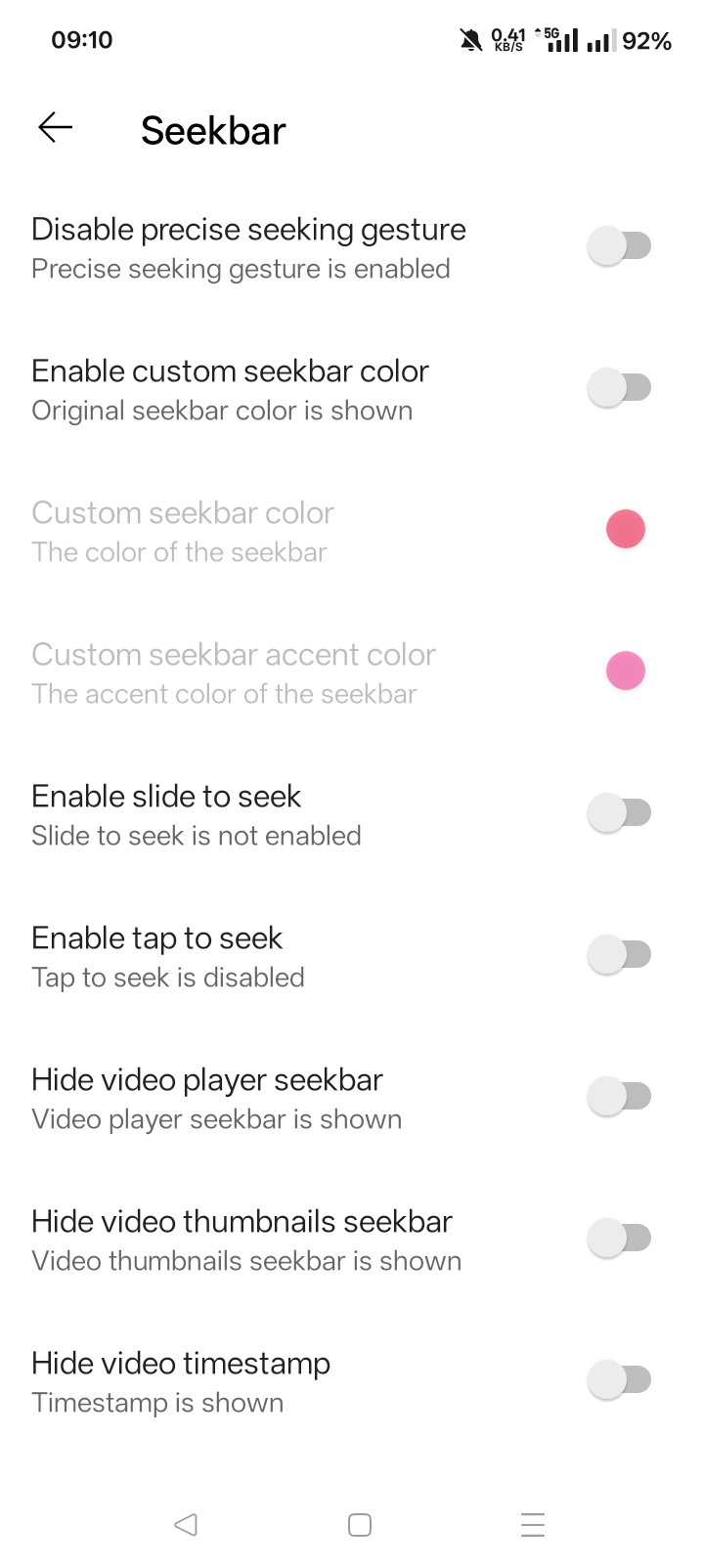Tap the back triangle in the navigation bar
The image size is (704, 1568).
click(186, 1524)
